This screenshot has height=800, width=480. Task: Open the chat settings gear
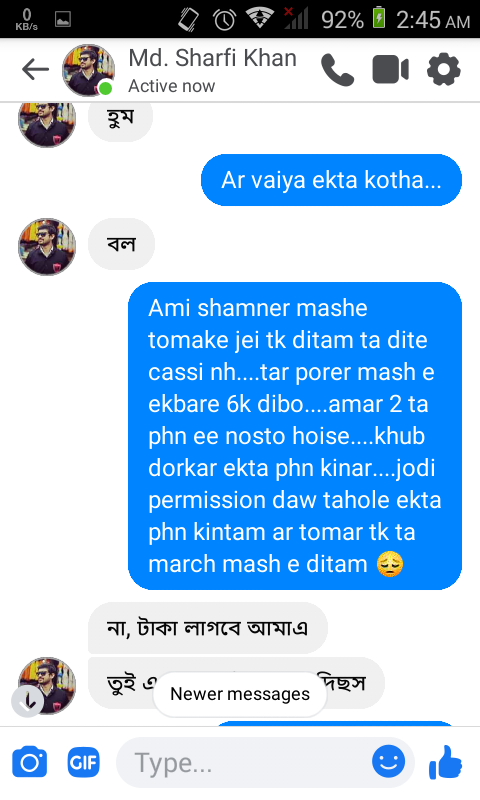pyautogui.click(x=443, y=70)
